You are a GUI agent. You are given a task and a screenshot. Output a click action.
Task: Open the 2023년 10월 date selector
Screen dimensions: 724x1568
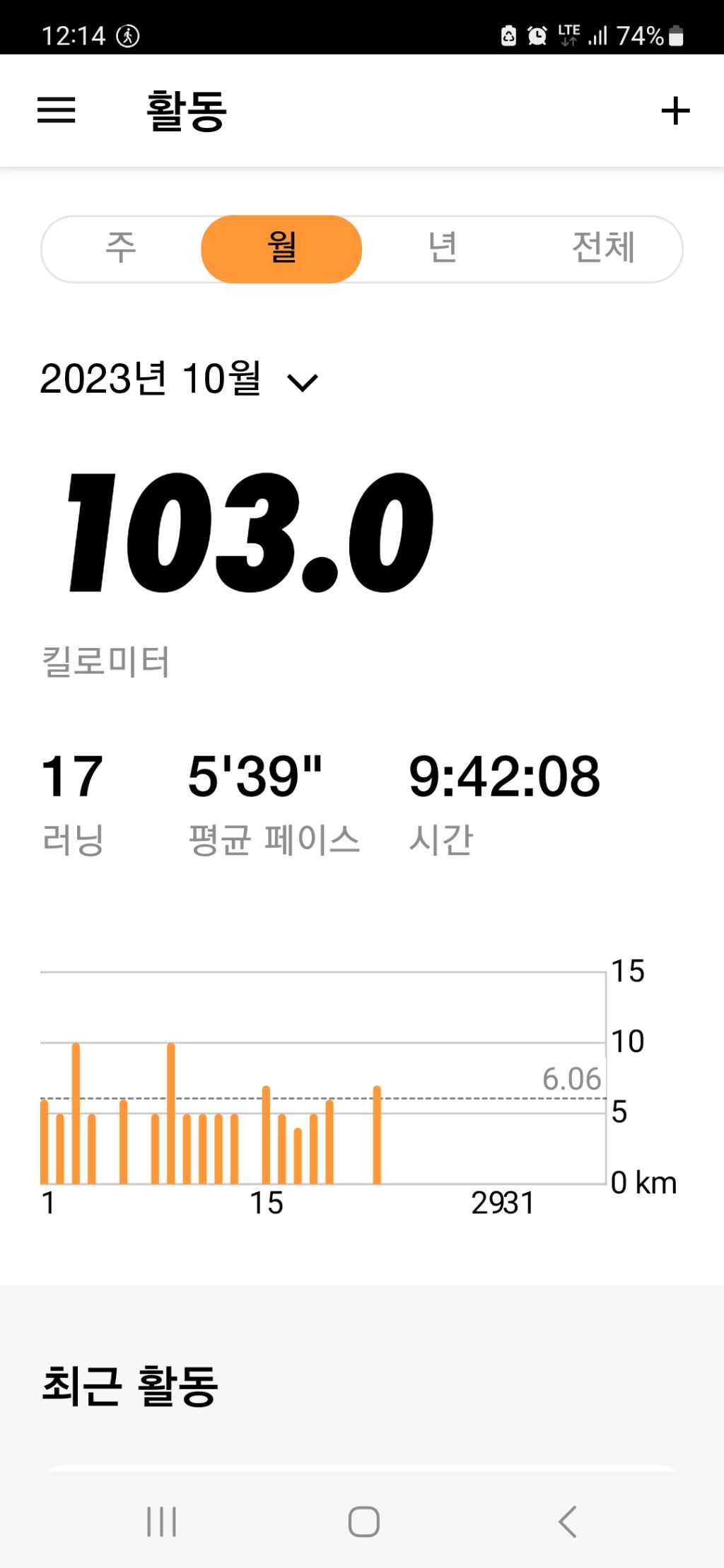click(150, 381)
